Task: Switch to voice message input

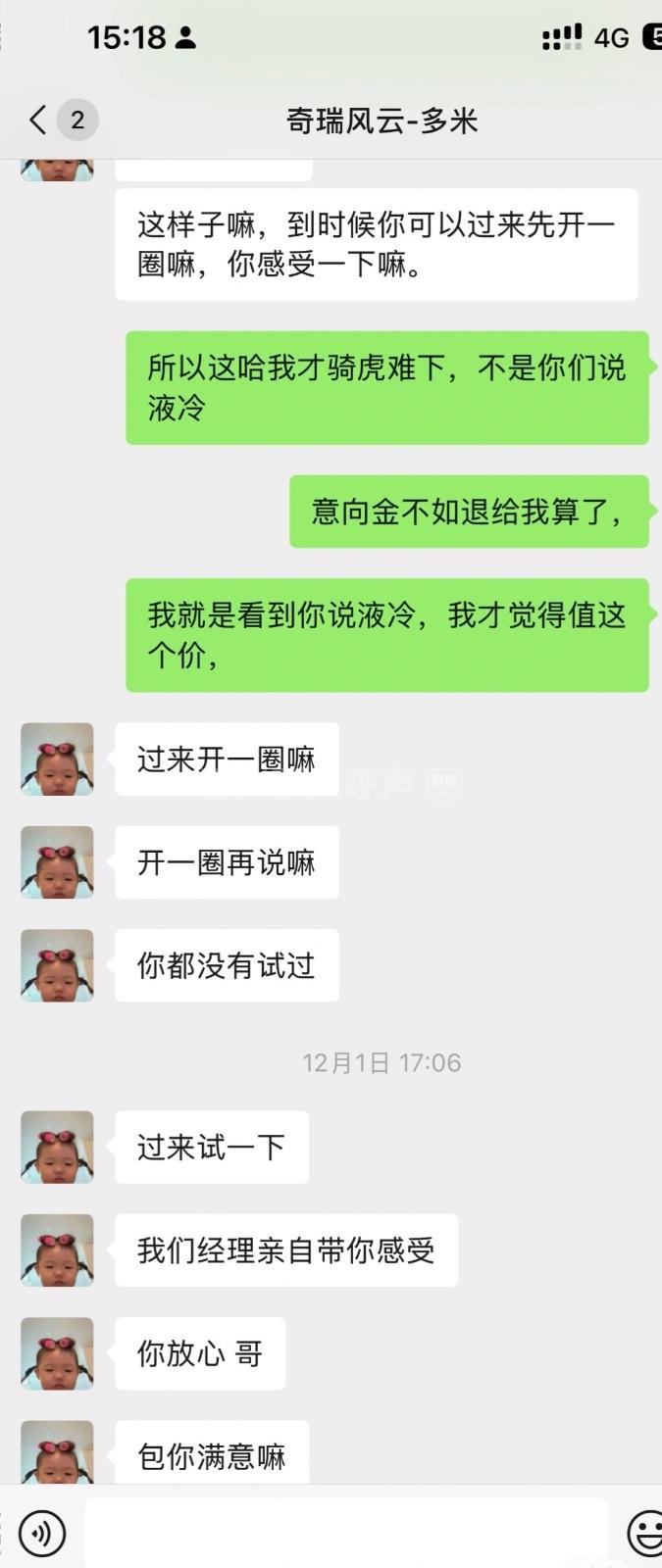Action: pyautogui.click(x=42, y=1533)
